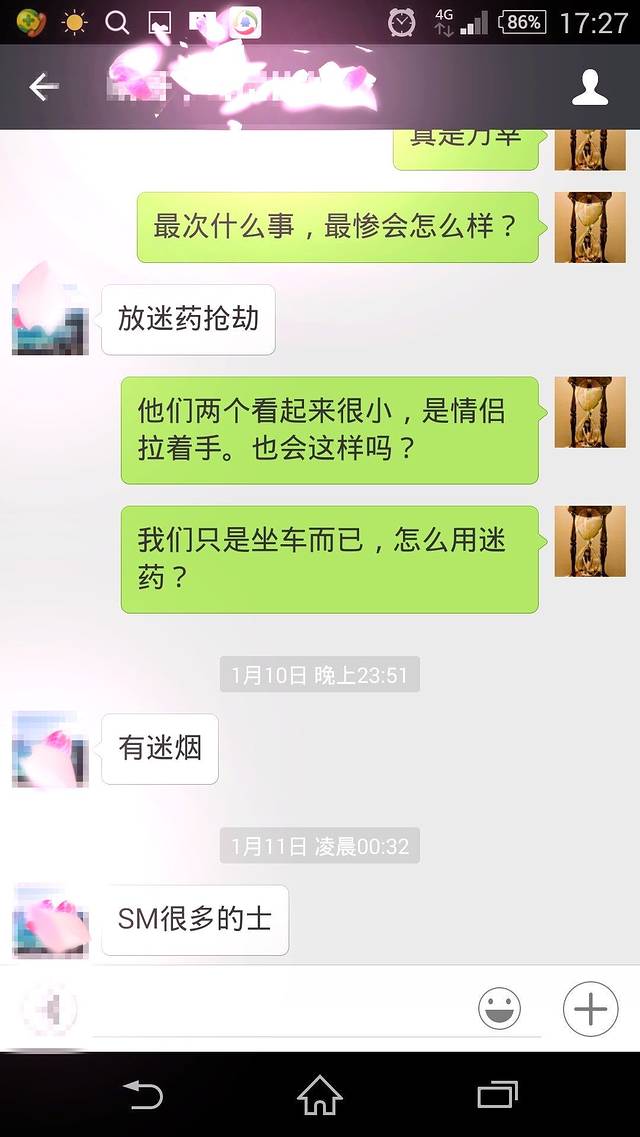This screenshot has width=640, height=1137.
Task: Tap the avatar beside 有迷烟 message
Action: [x=50, y=749]
